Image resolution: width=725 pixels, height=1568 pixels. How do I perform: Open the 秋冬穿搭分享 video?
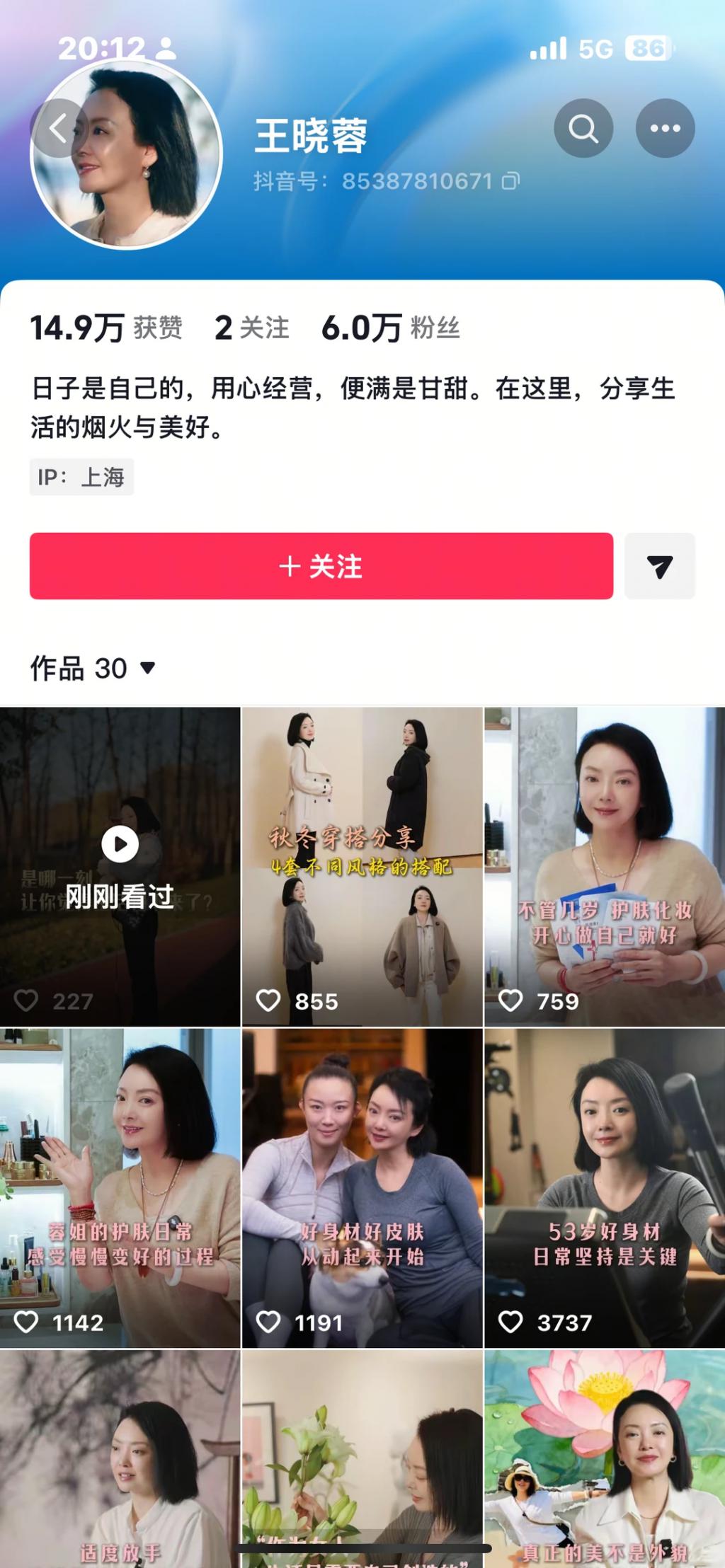(x=362, y=866)
